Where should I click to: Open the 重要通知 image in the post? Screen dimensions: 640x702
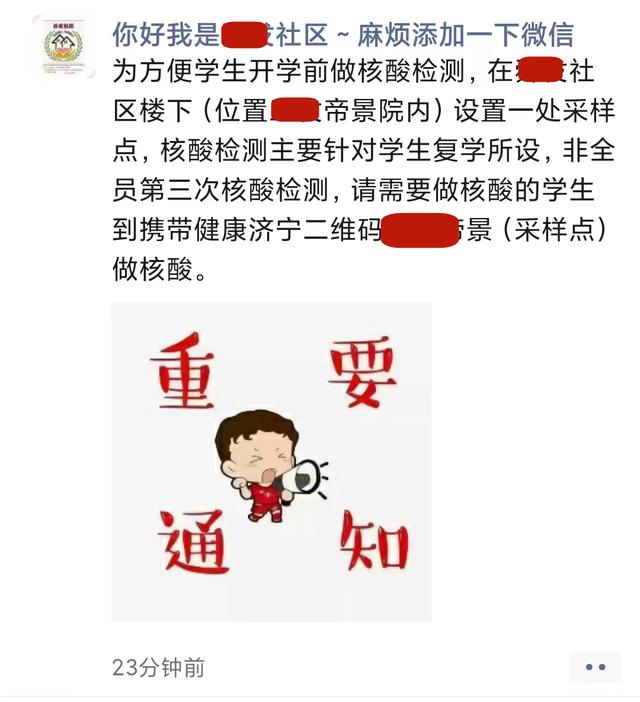[271, 461]
